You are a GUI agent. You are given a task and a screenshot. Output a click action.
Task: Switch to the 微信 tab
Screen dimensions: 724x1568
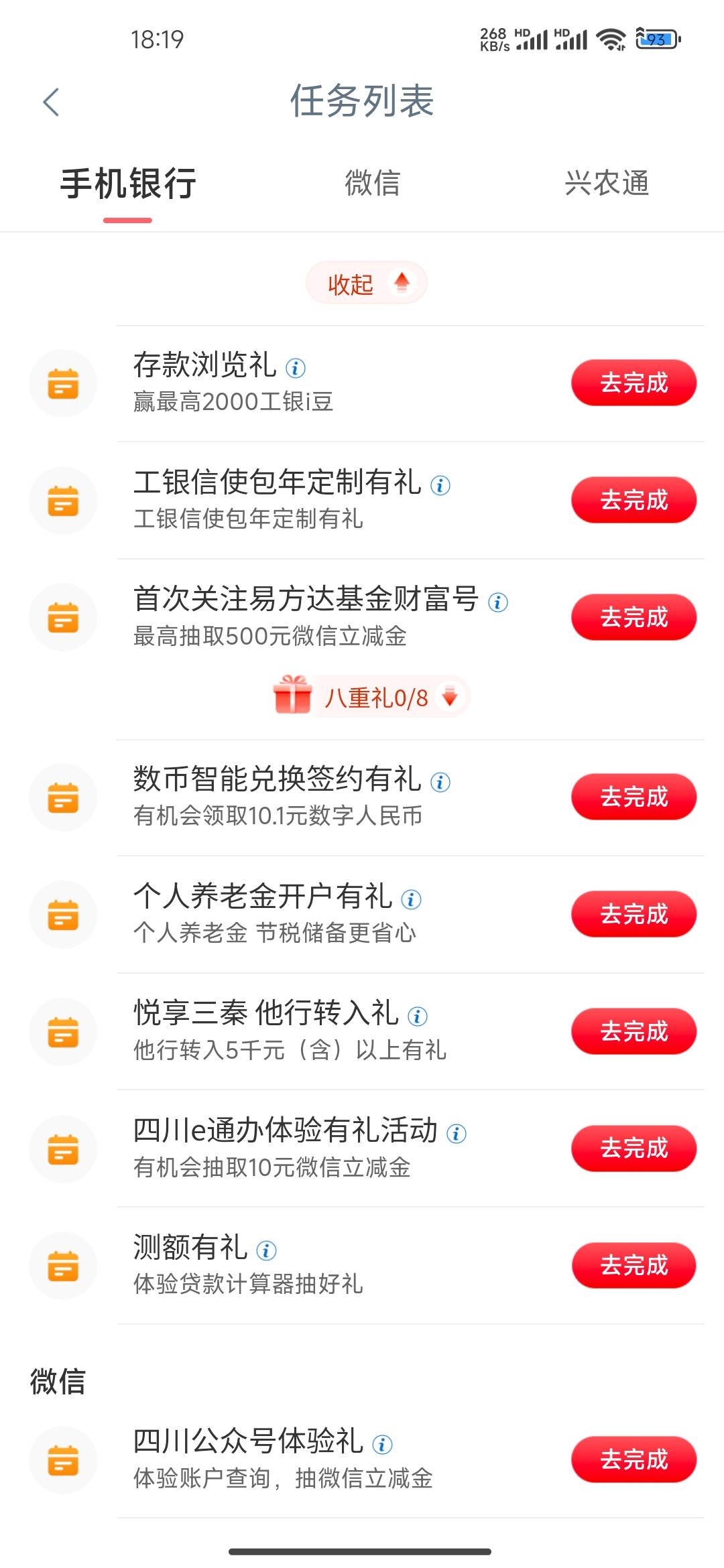tap(372, 183)
